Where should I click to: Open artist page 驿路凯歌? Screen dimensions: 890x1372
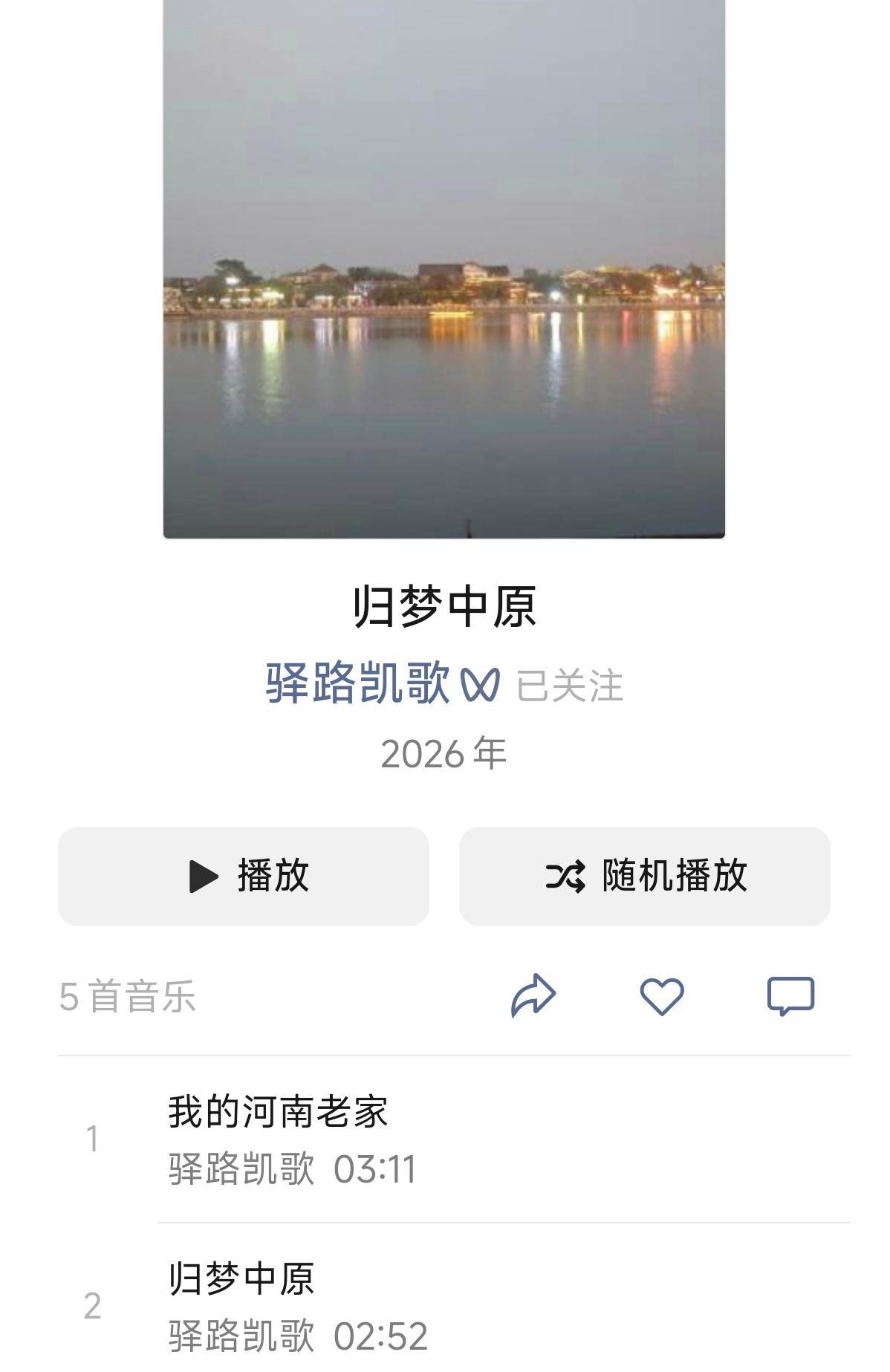pos(359,683)
